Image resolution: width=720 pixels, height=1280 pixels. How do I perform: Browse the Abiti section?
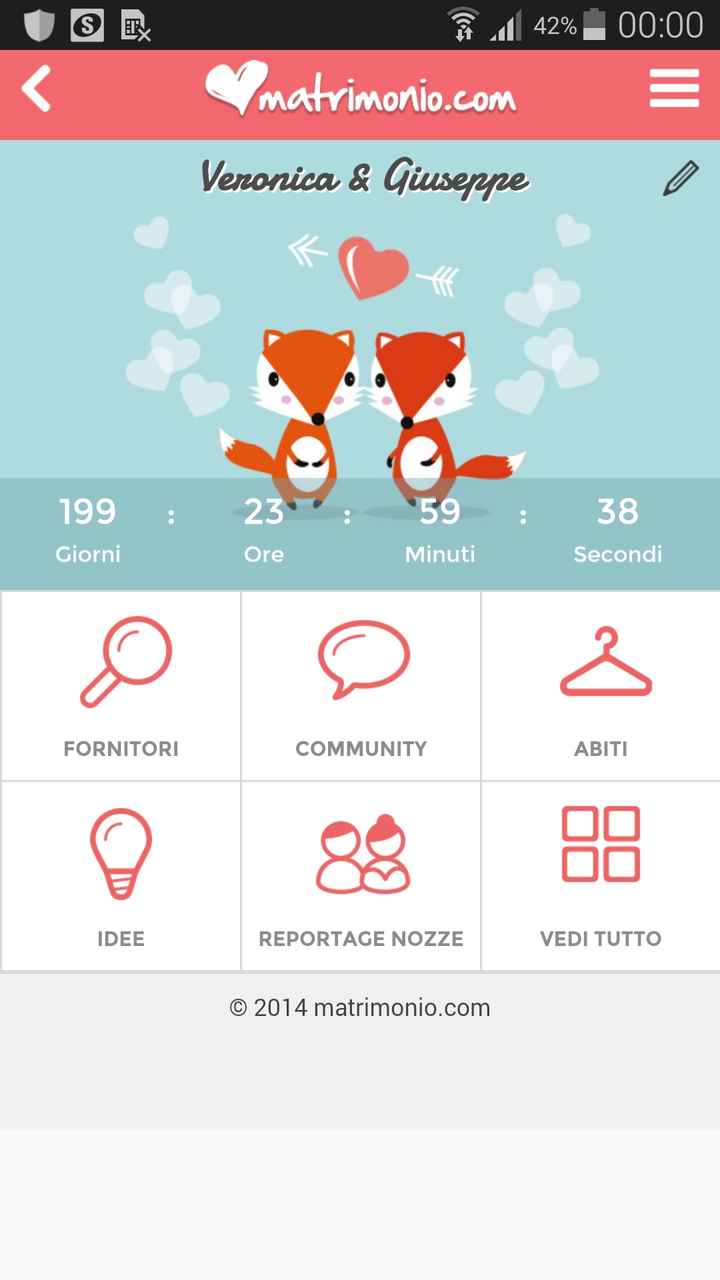click(601, 686)
